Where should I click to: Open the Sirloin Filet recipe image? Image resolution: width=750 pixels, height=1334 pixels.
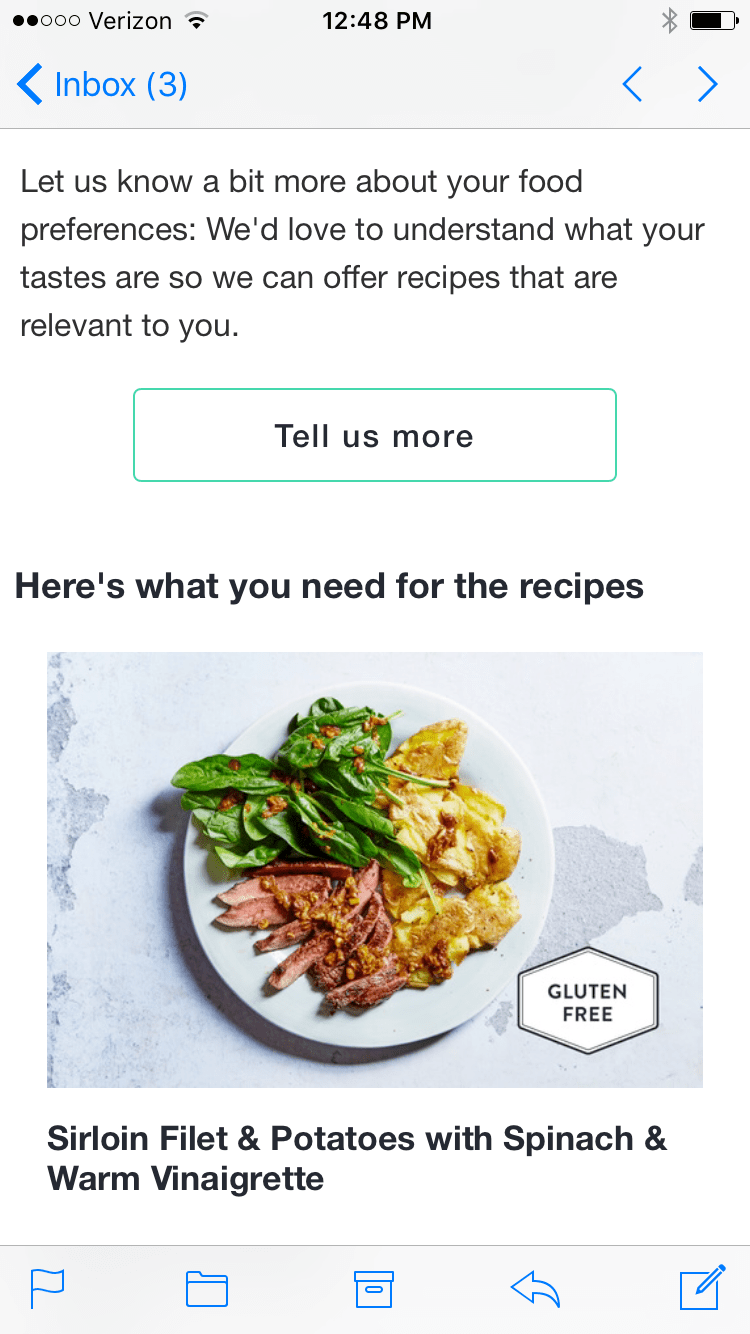[375, 869]
